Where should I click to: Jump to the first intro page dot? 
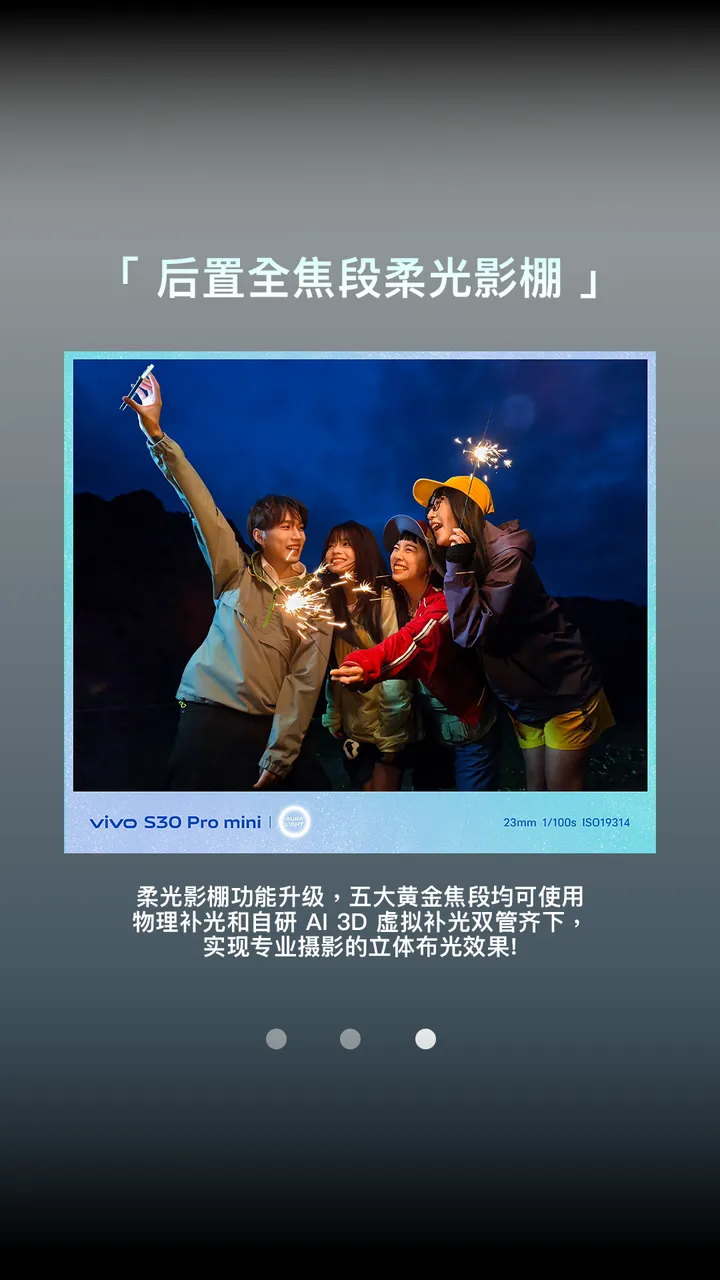point(276,1039)
